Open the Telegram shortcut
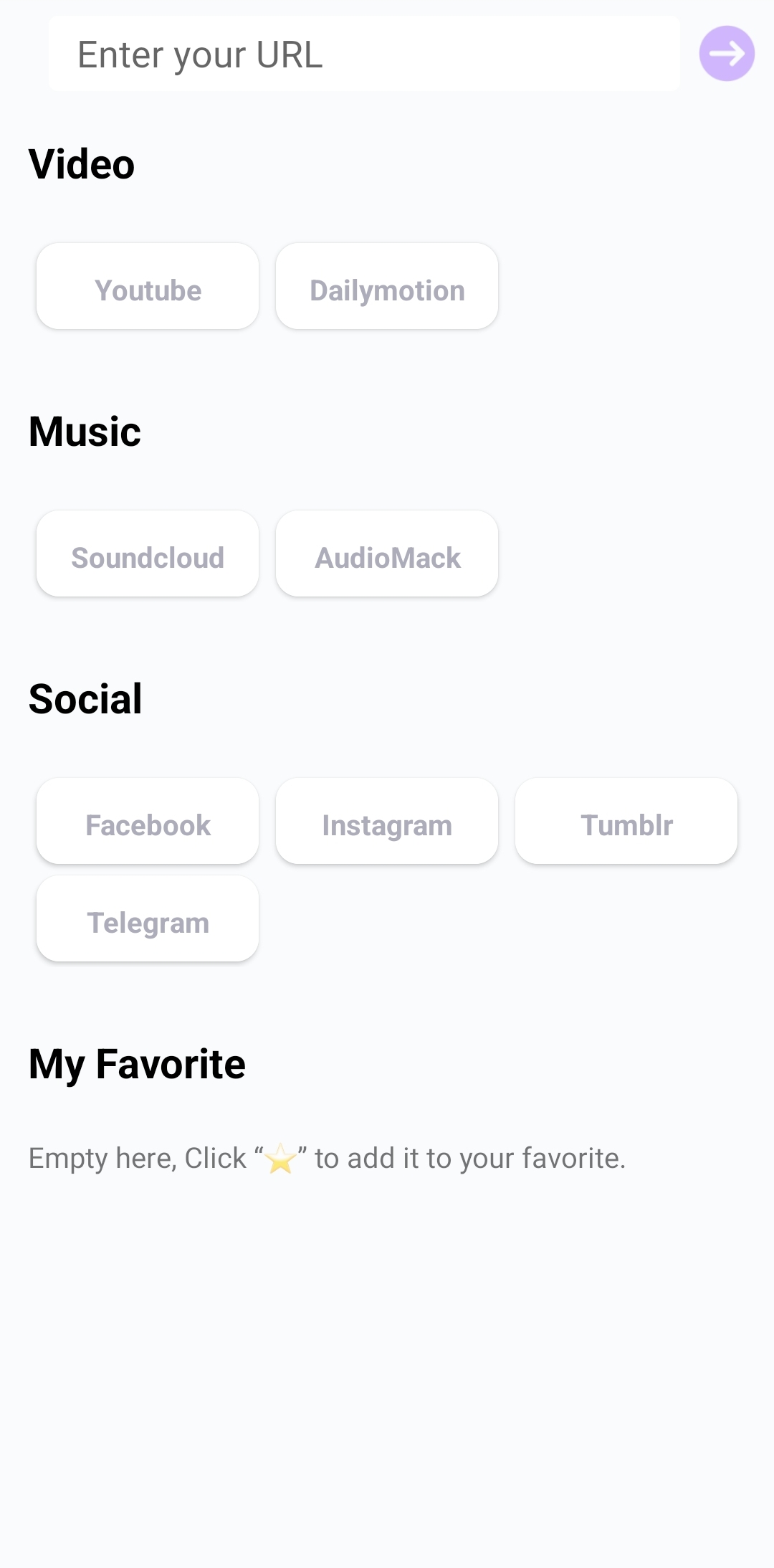 click(148, 919)
